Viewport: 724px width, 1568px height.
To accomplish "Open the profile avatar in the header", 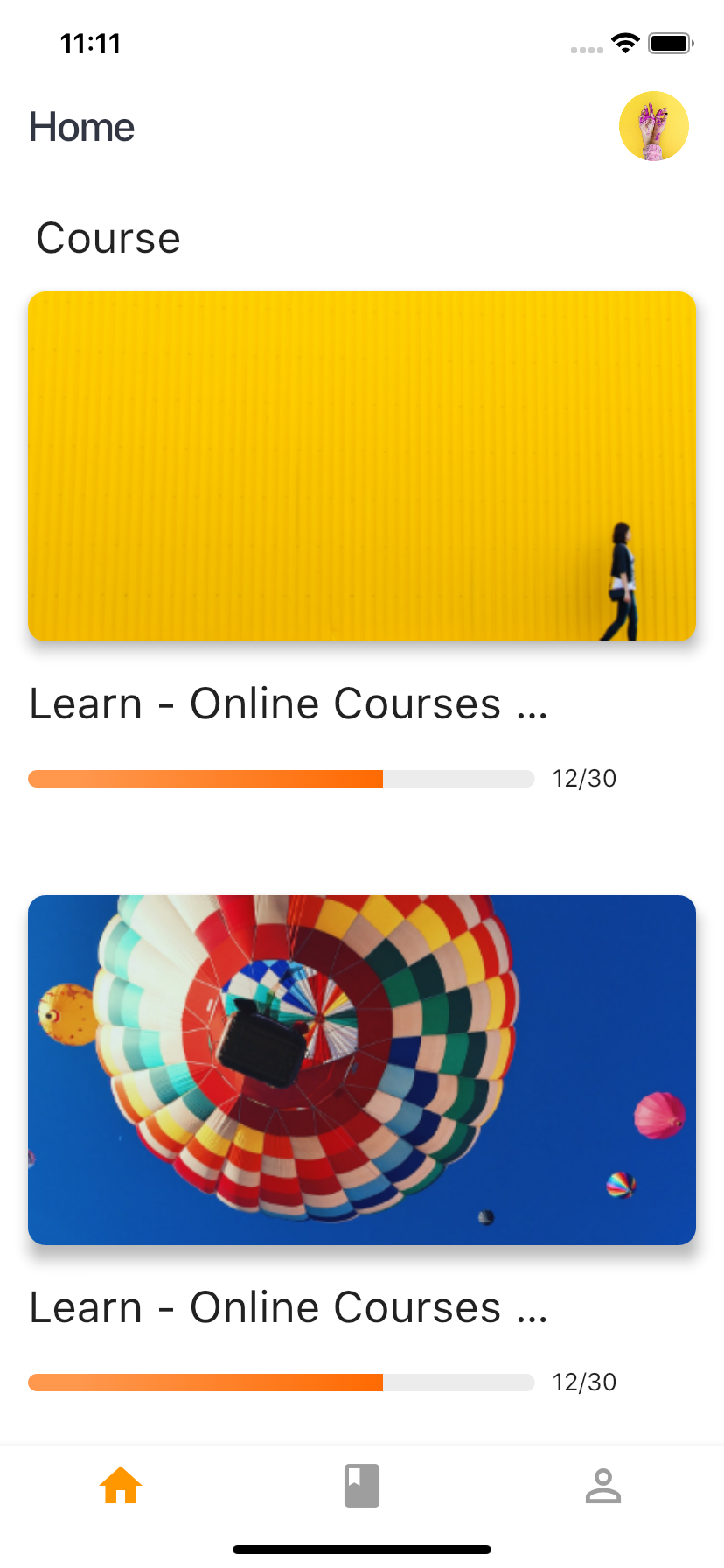I will tap(653, 126).
